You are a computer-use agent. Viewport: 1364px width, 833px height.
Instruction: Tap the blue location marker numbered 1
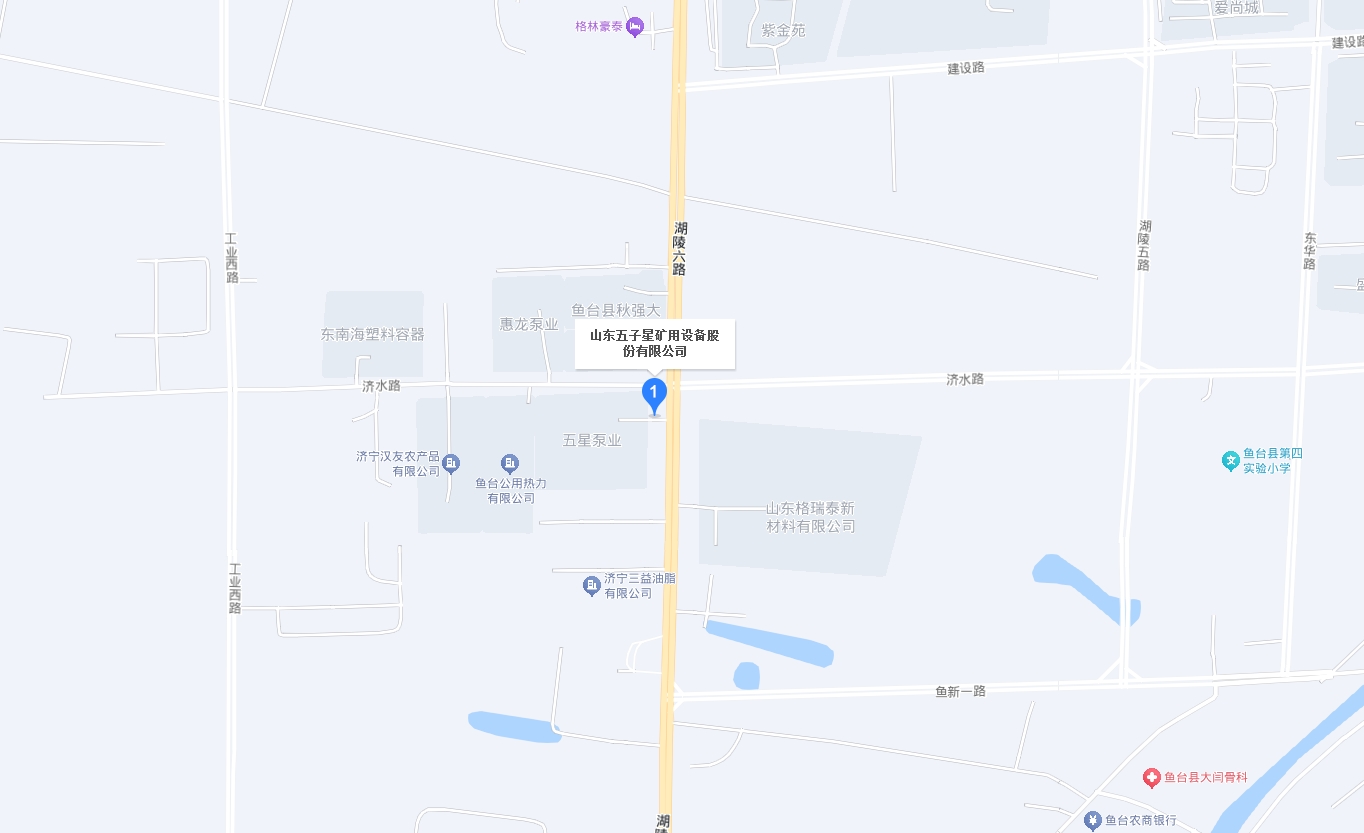pos(653,393)
